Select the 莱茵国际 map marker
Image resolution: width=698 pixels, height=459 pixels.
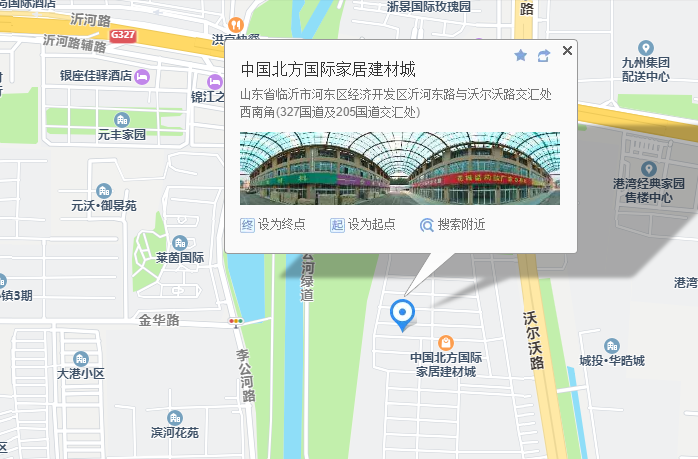[180, 242]
